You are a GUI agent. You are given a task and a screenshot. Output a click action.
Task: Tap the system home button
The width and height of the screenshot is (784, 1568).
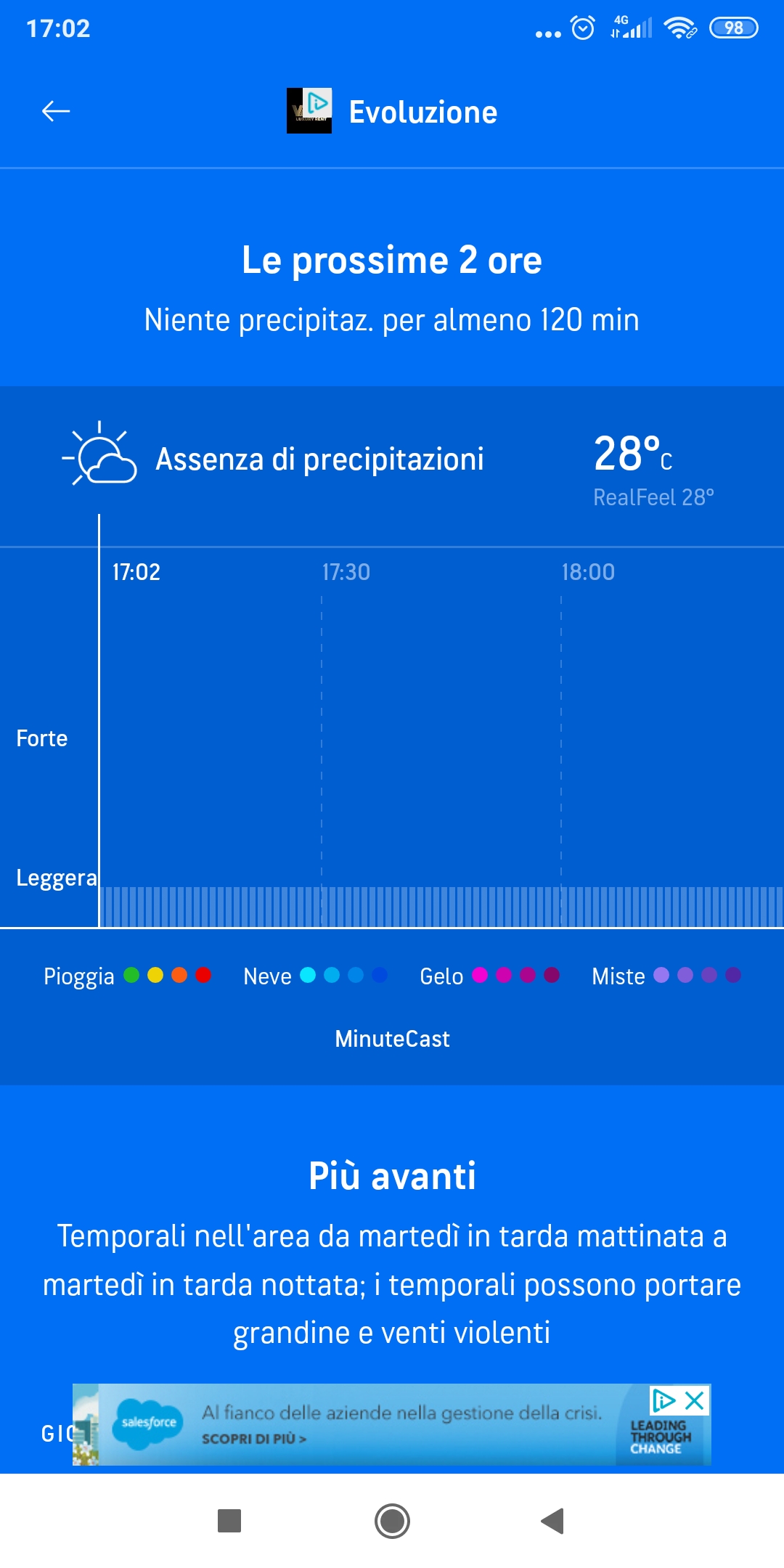(x=392, y=1521)
